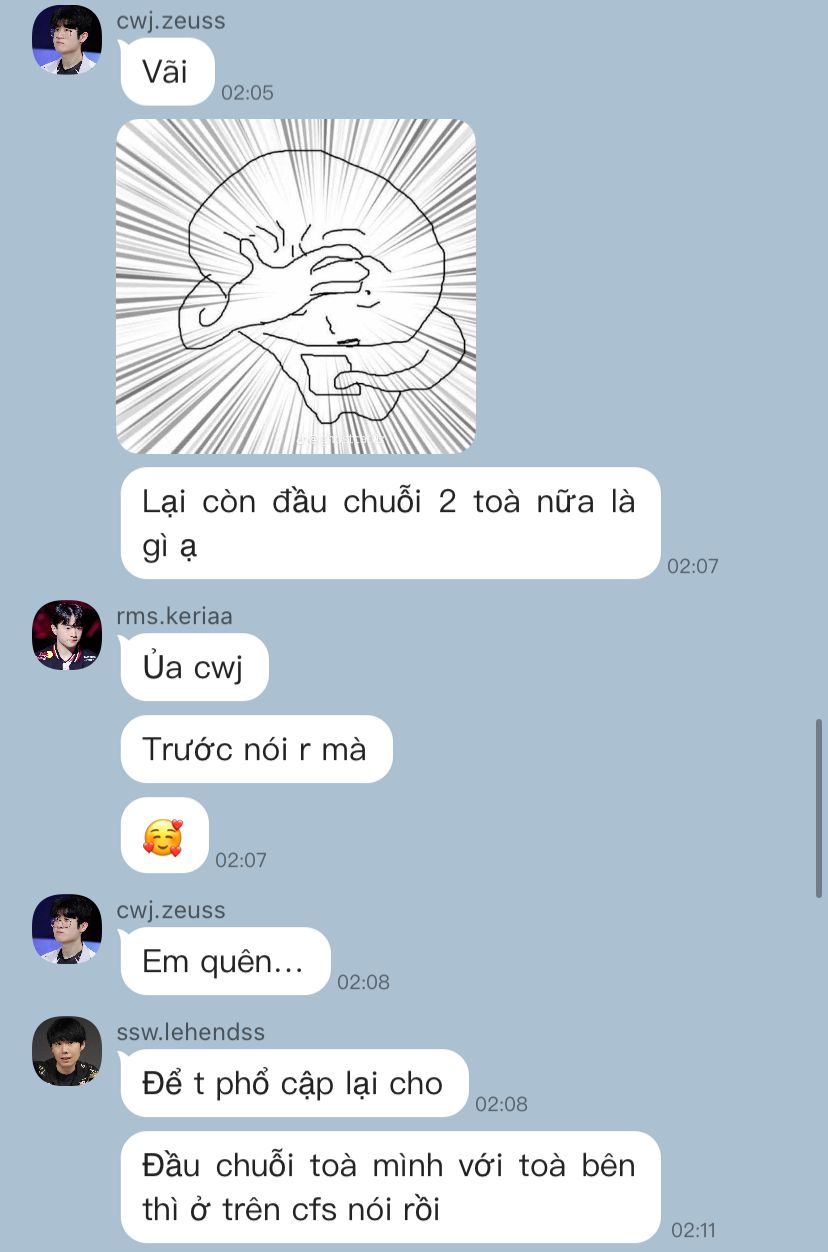Open the facepalm sticker image from cwj.zeuss
Viewport: 828px width, 1252px height.
point(296,287)
